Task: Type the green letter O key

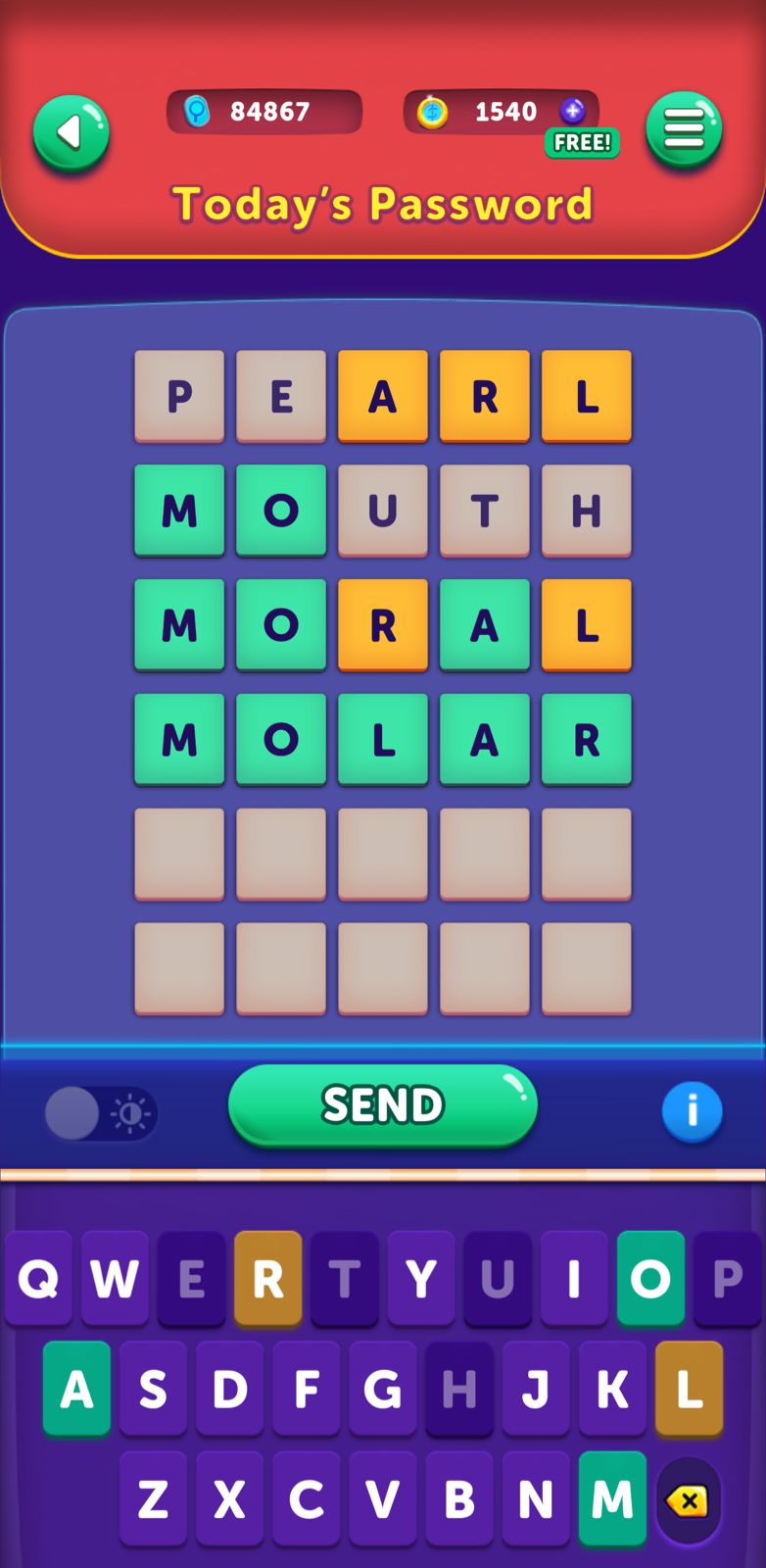Action: [650, 1278]
